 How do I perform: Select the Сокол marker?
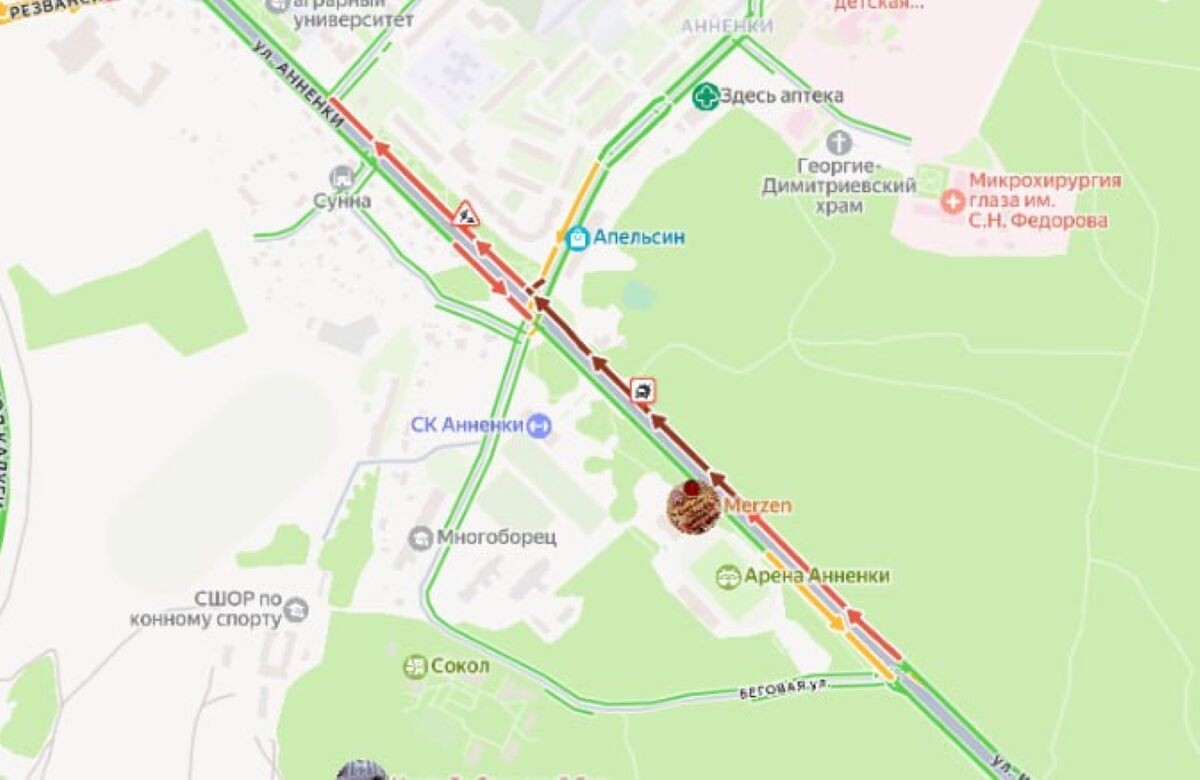click(415, 666)
